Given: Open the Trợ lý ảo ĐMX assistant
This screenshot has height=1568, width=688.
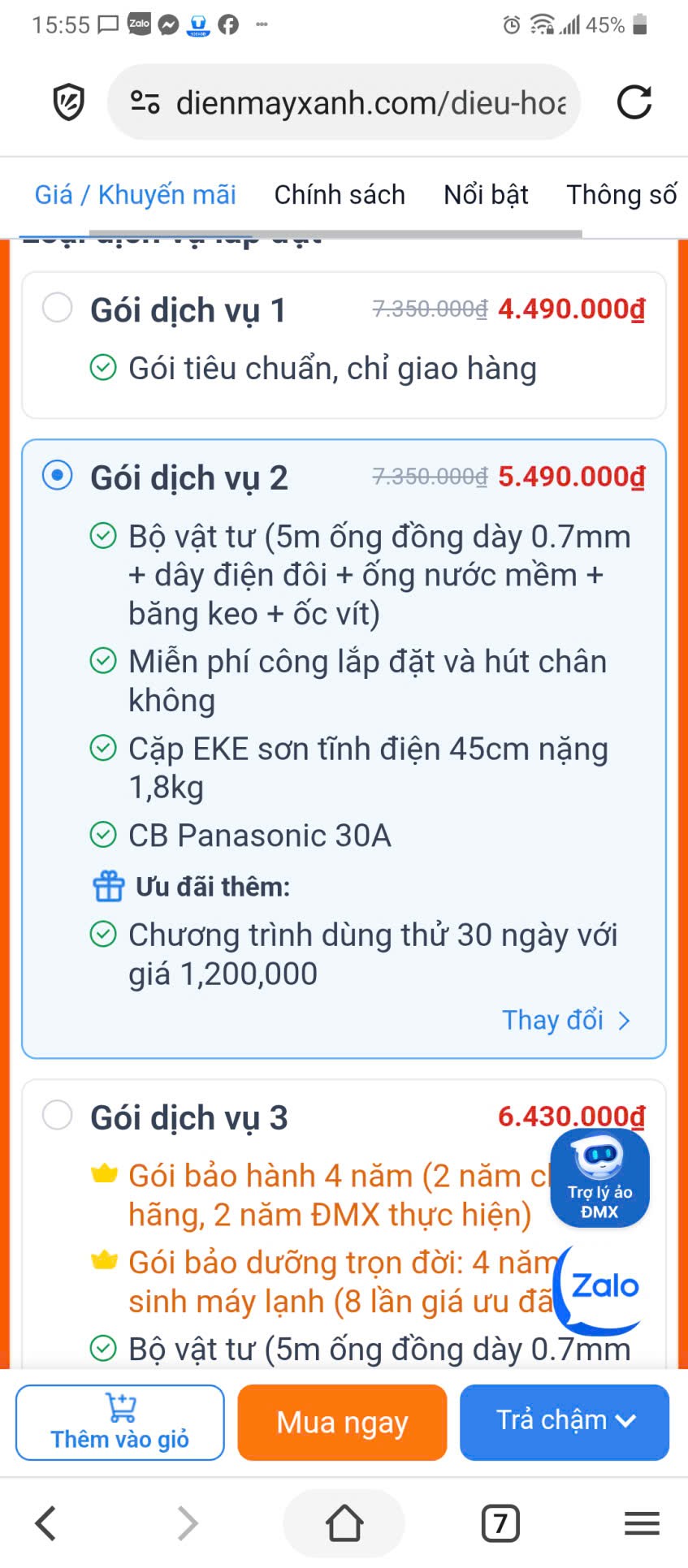Looking at the screenshot, I should (599, 1177).
